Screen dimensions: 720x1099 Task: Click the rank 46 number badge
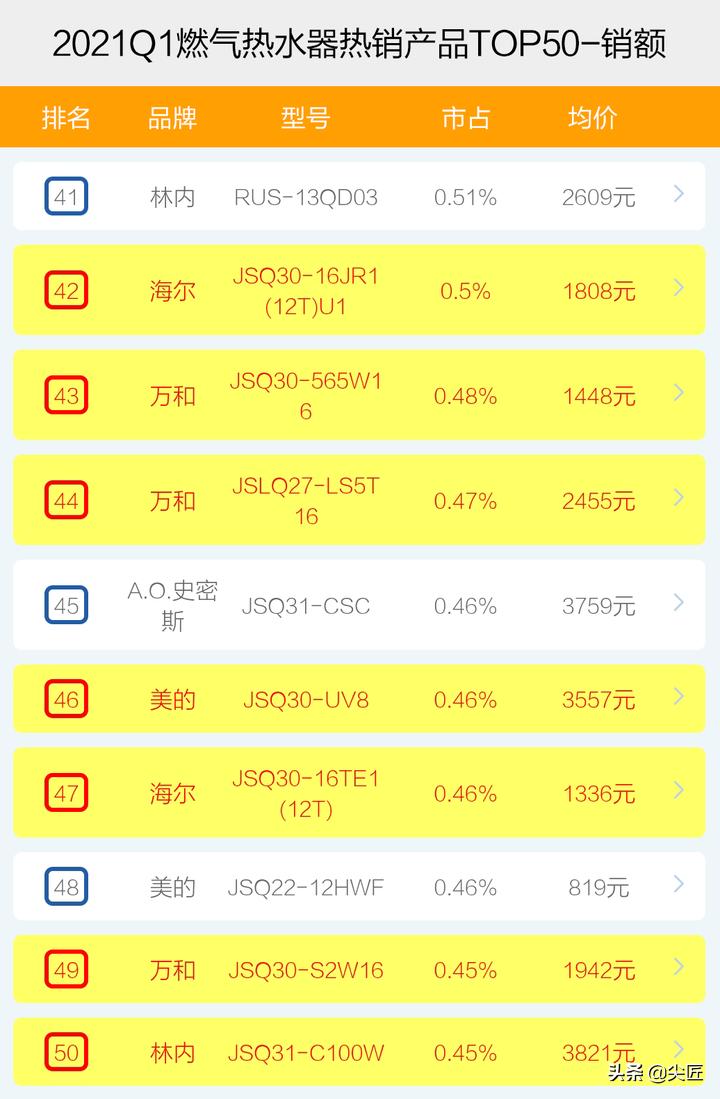[66, 699]
